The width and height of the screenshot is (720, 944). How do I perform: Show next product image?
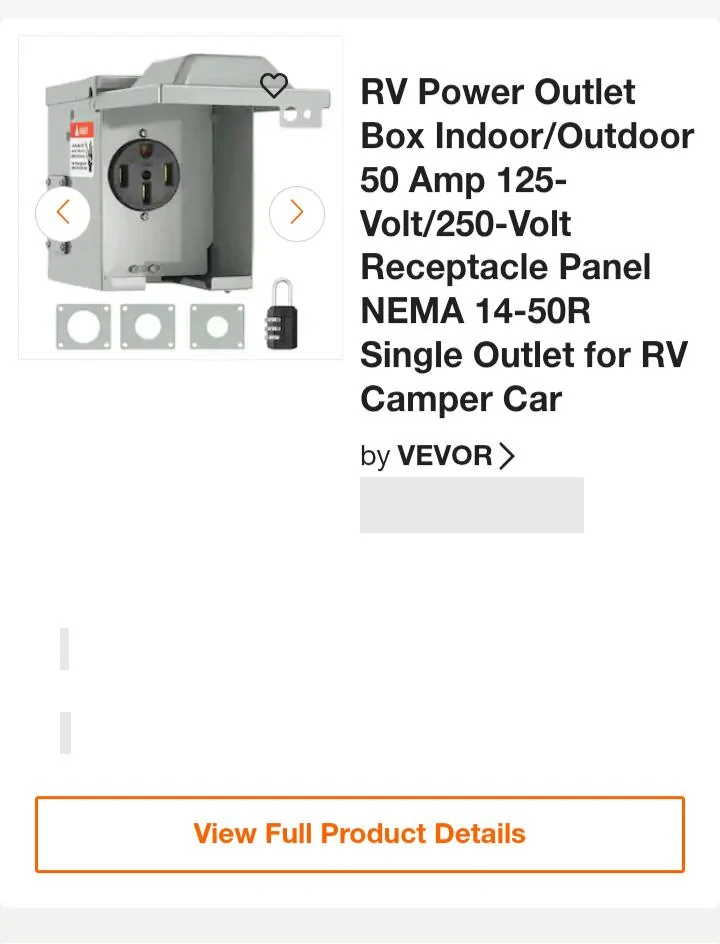tap(297, 213)
